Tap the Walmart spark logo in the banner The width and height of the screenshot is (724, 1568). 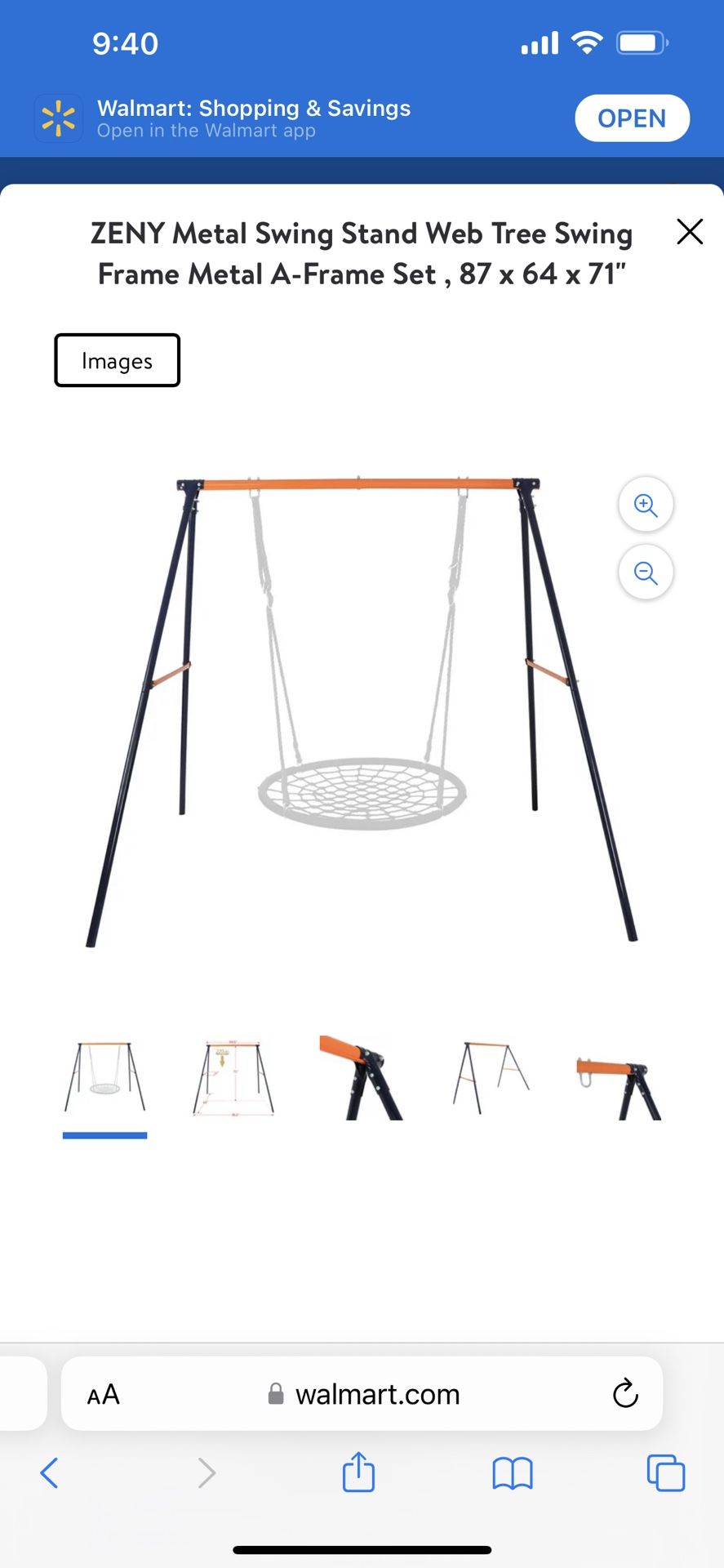point(58,118)
